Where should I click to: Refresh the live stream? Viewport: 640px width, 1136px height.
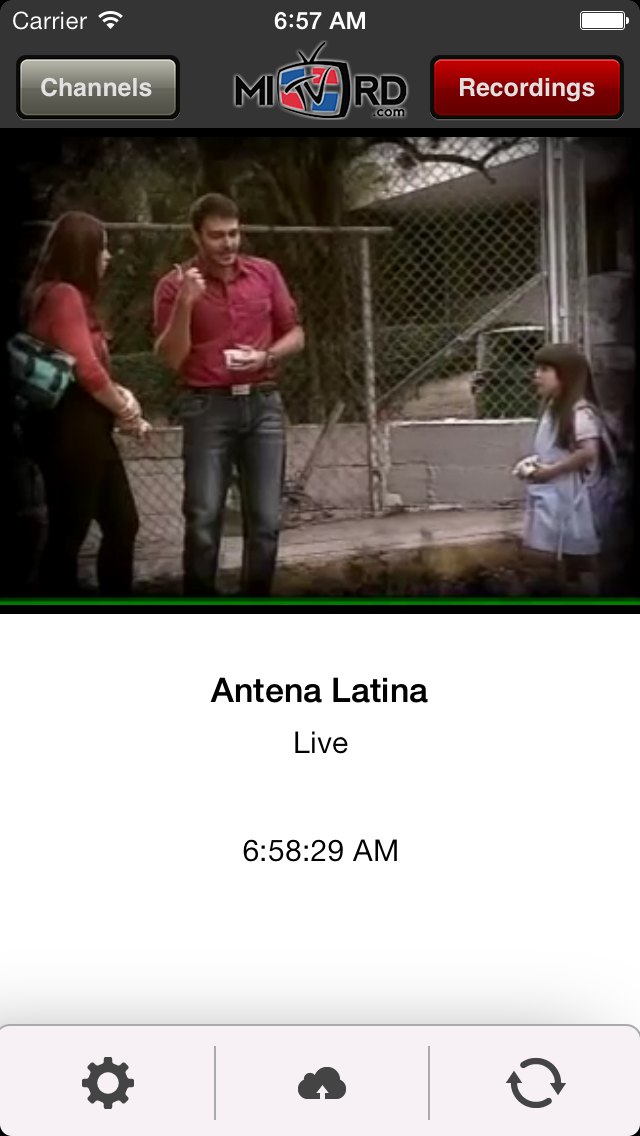(x=535, y=1084)
